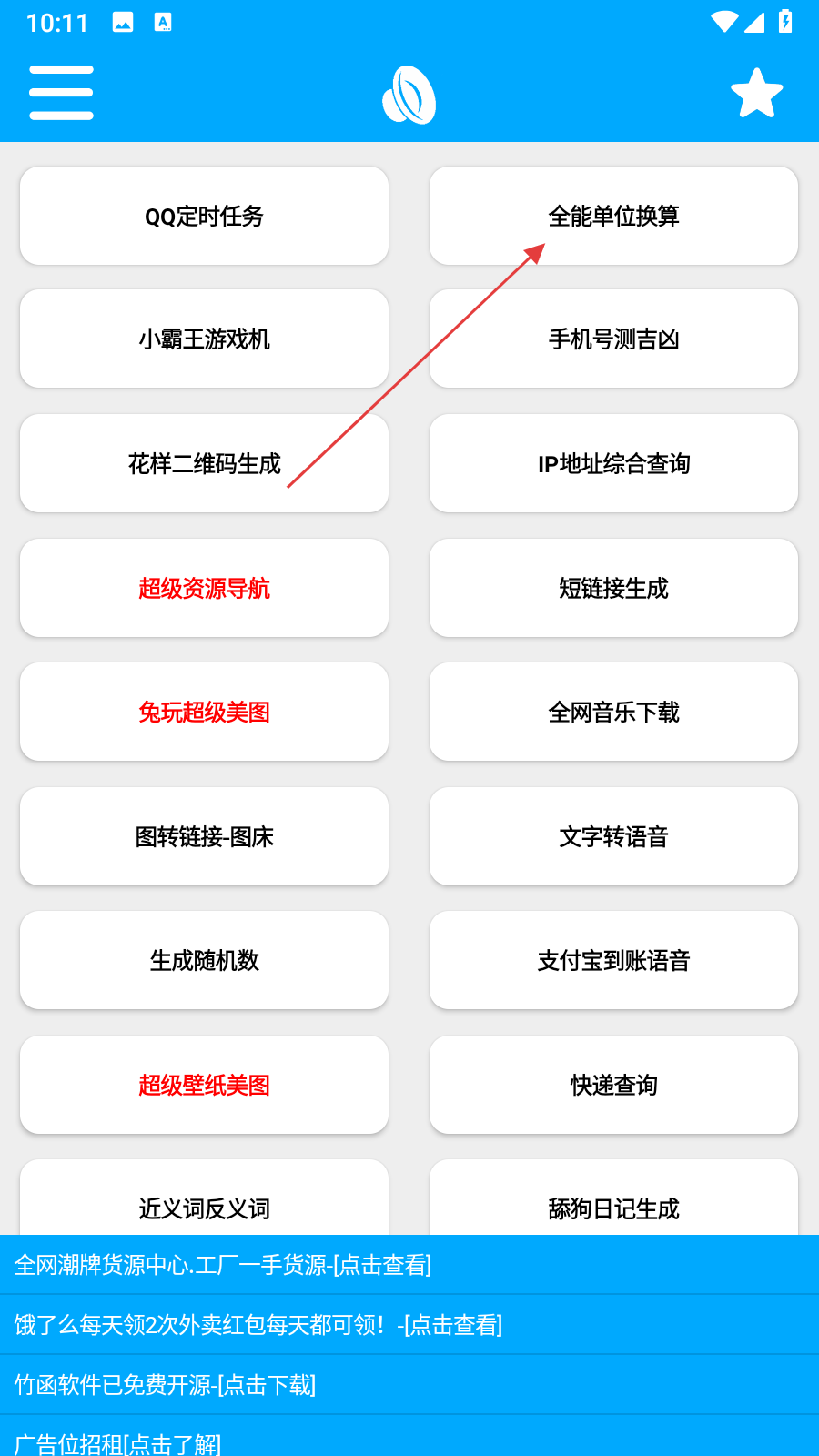Open 生成随机数 tool
819x1456 pixels.
click(x=204, y=960)
